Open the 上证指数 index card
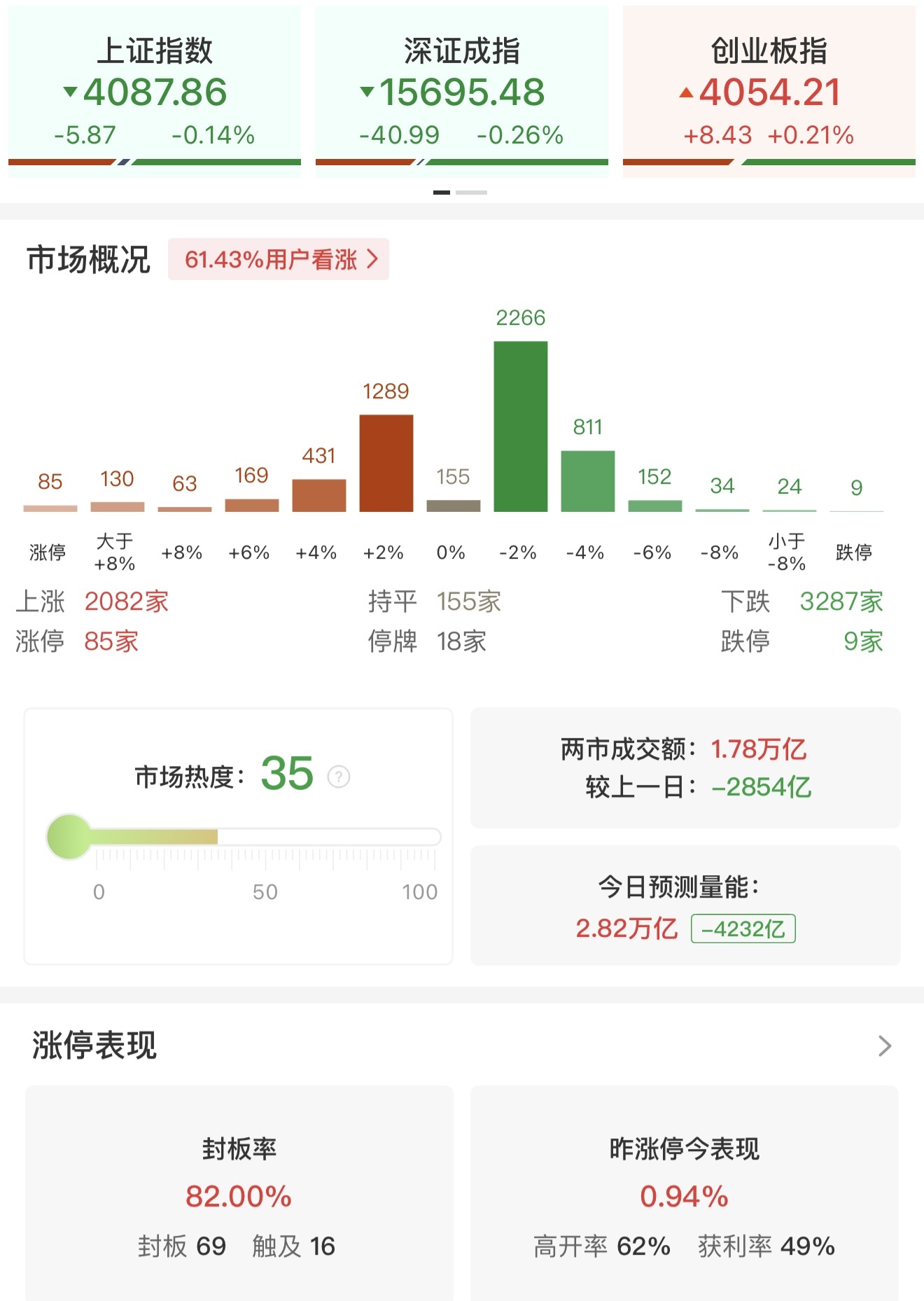The width and height of the screenshot is (924, 1301). coord(155,91)
